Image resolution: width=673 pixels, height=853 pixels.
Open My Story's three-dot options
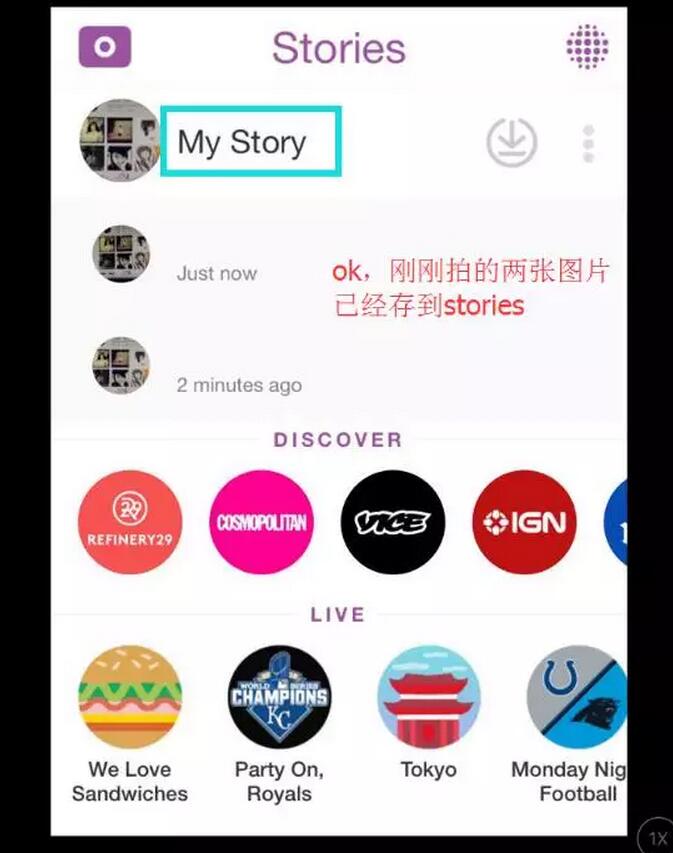coord(588,144)
